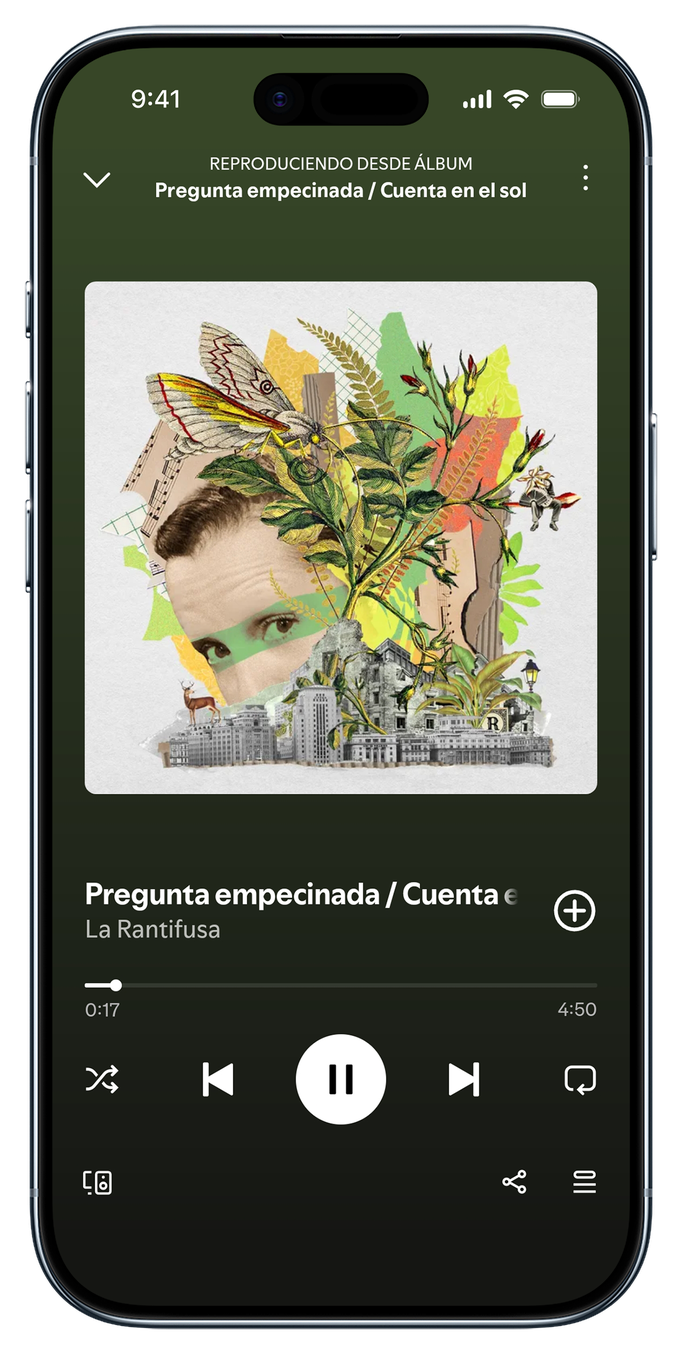Collapse the now playing screen
The image size is (682, 1354).
click(x=97, y=180)
